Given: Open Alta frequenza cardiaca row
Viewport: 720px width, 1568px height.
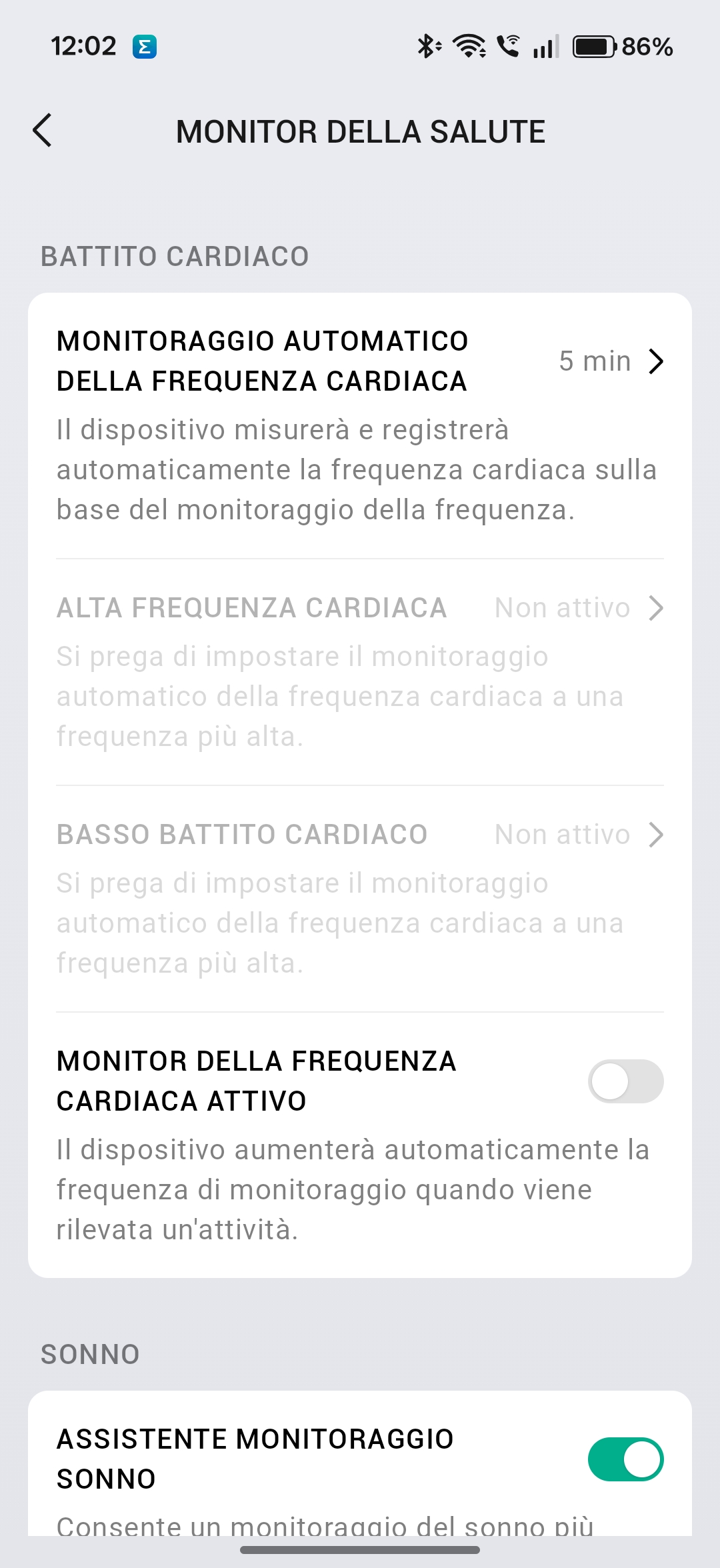Looking at the screenshot, I should [x=360, y=608].
